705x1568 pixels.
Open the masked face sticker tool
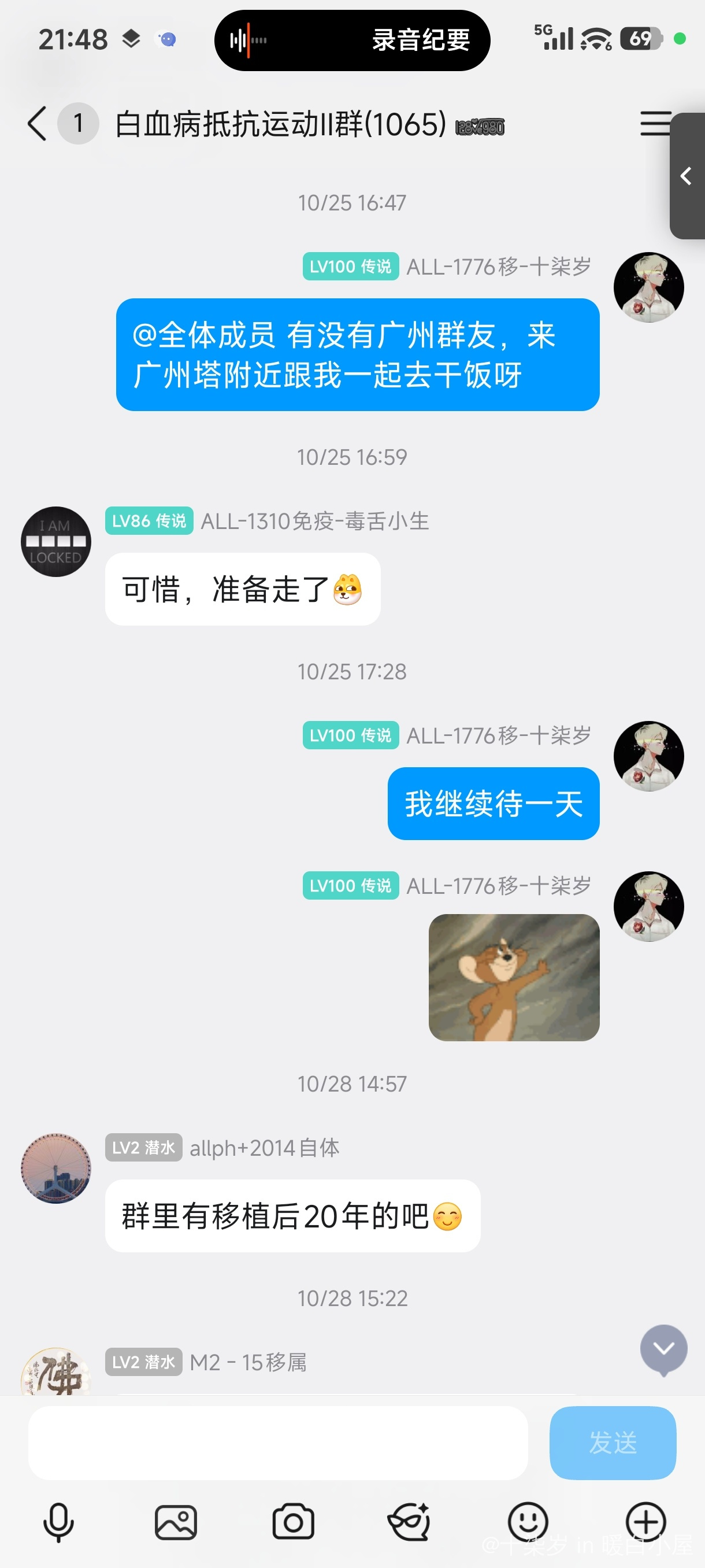click(410, 1522)
